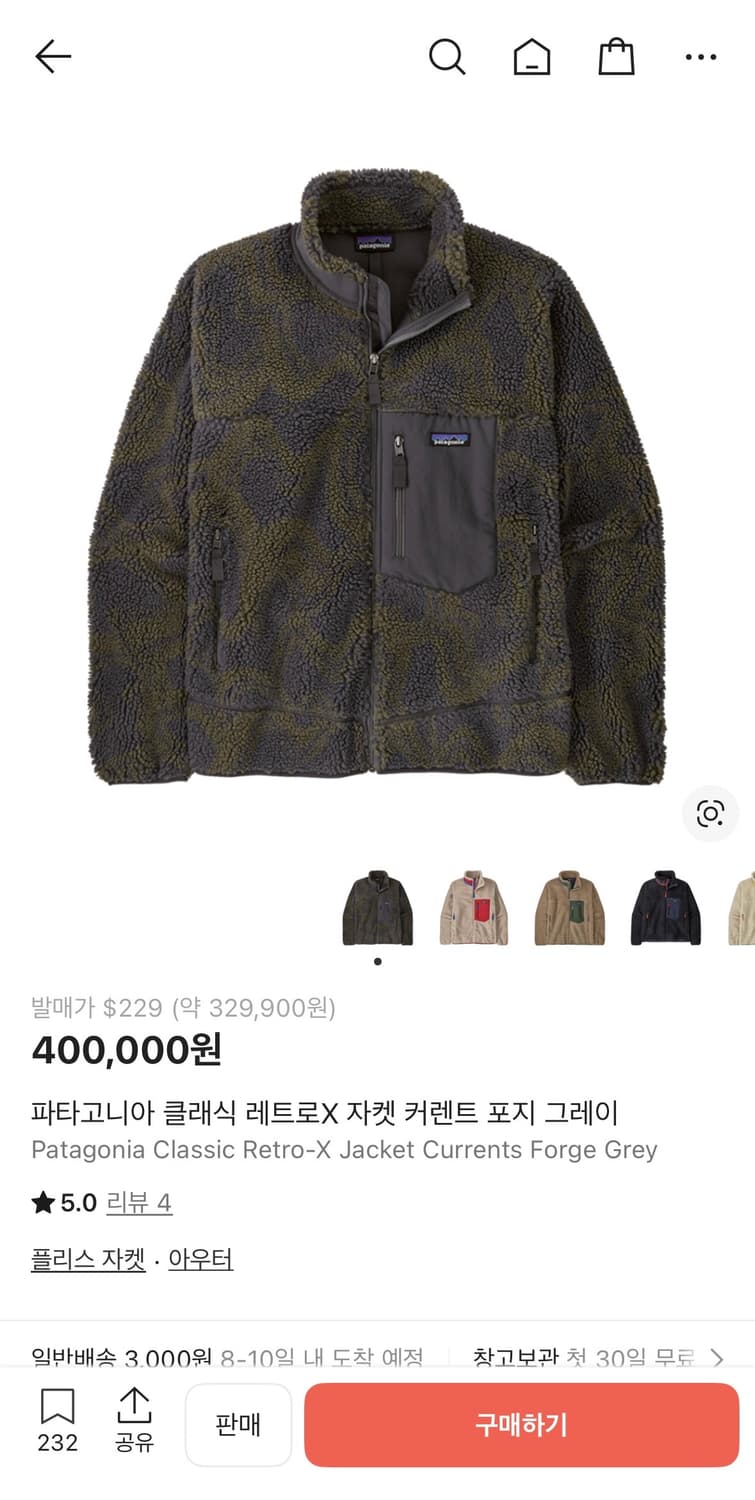Tap the carousel page indicator dot

click(x=377, y=960)
